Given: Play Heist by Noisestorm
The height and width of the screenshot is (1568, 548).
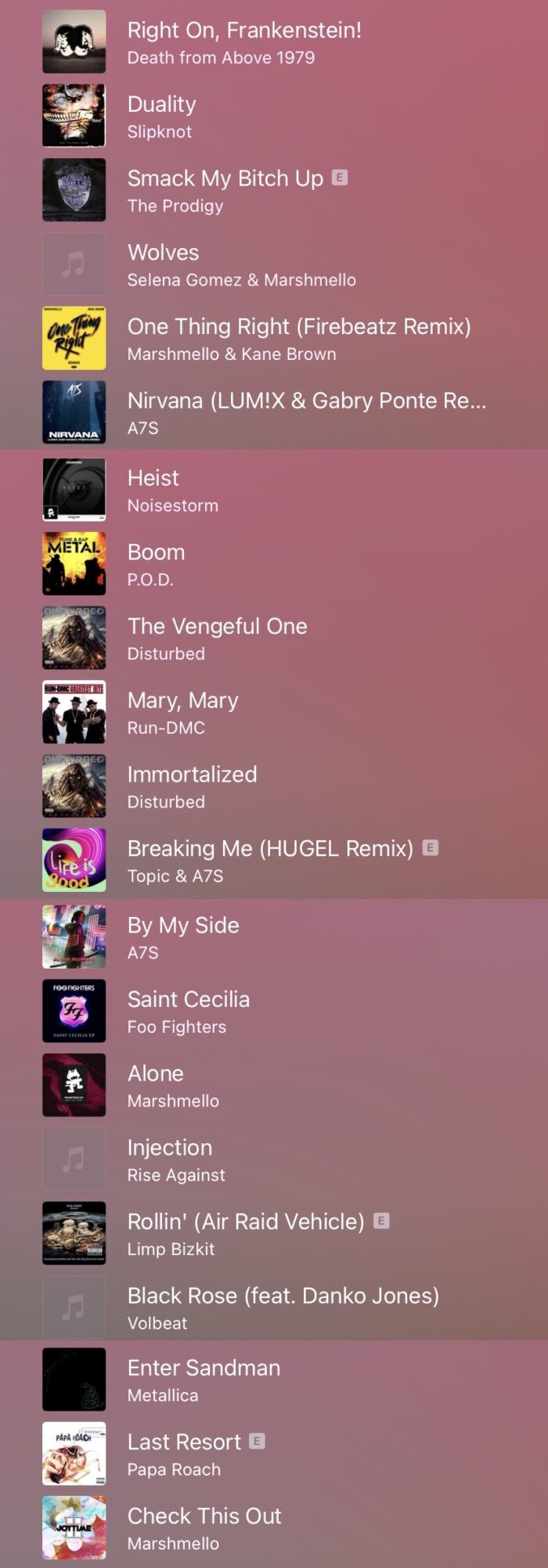Looking at the screenshot, I should tap(172, 490).
